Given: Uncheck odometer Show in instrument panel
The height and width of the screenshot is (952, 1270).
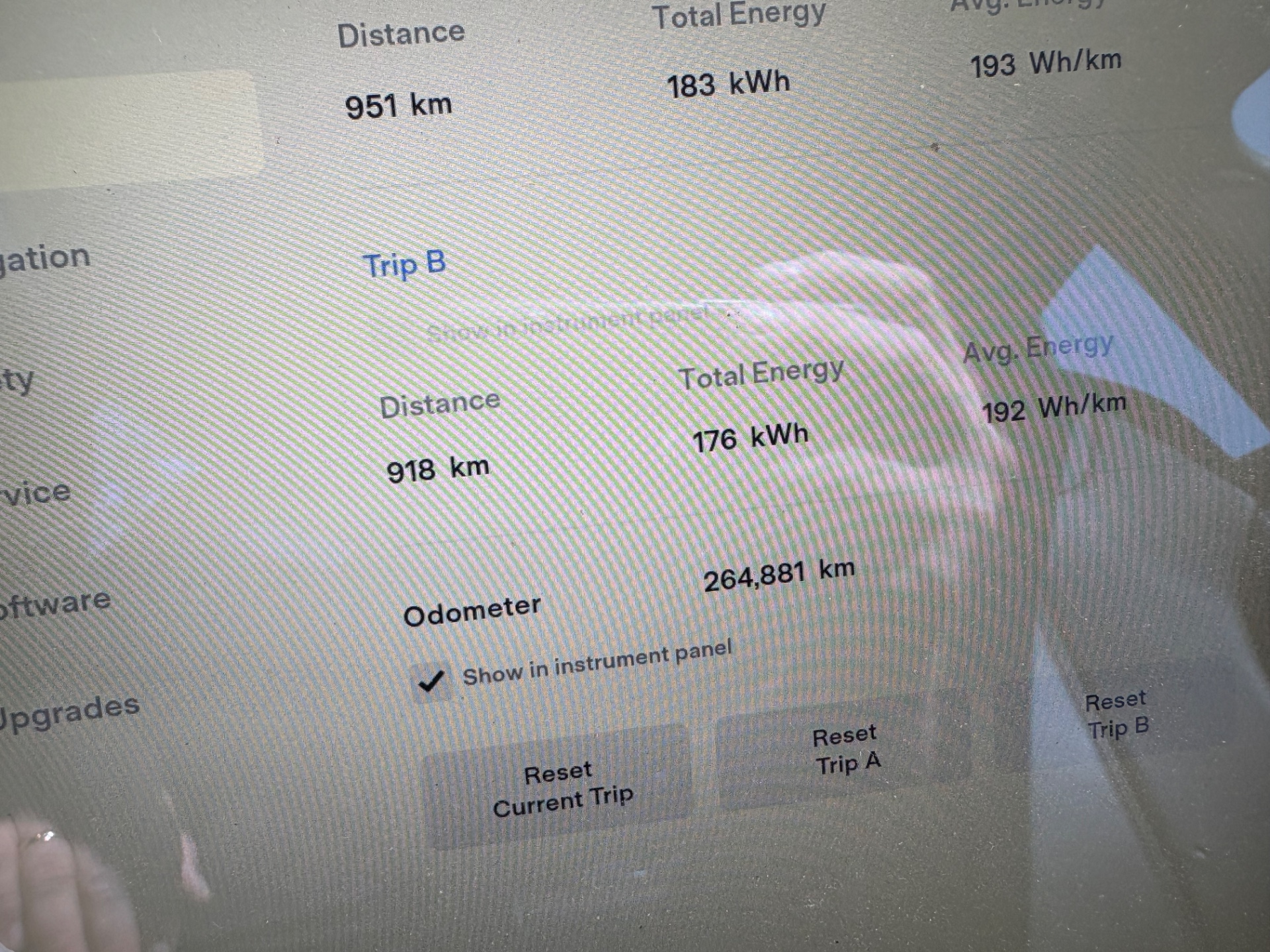Looking at the screenshot, I should coord(431,681).
